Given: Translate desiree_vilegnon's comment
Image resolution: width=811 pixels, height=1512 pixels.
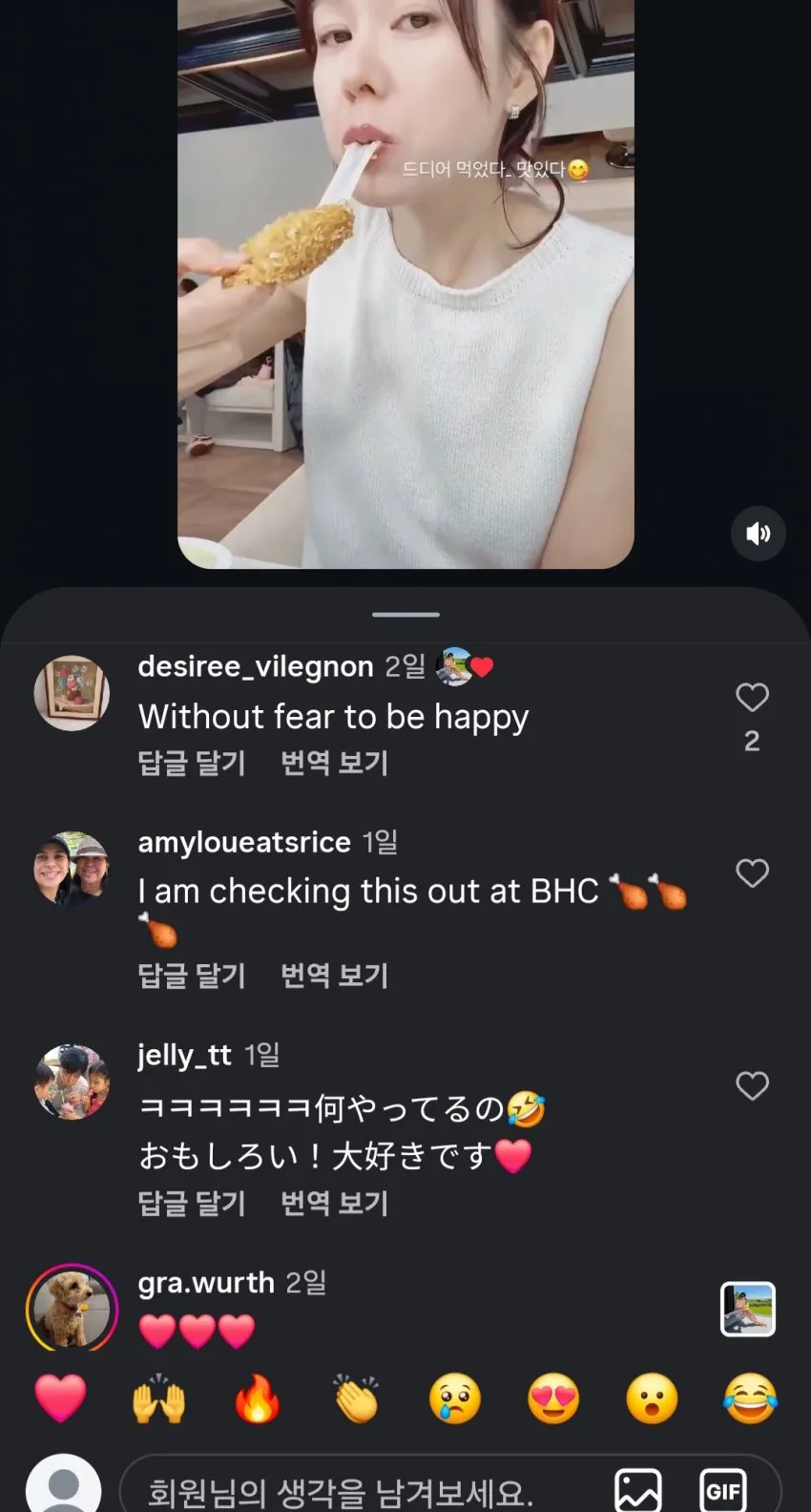Looking at the screenshot, I should point(334,763).
